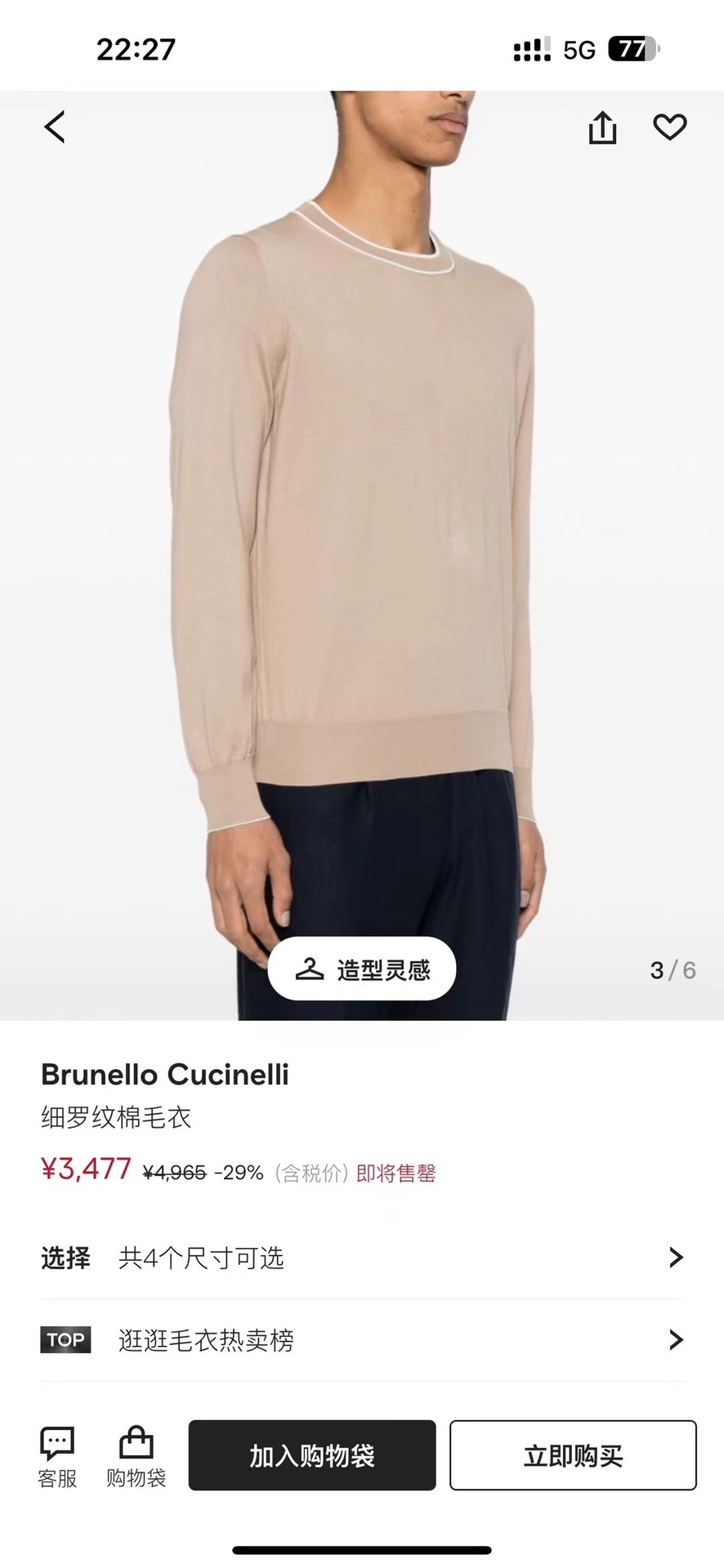This screenshot has width=724, height=1568.
Task: Open the 造型灵感 styling inspiration button
Action: click(361, 969)
